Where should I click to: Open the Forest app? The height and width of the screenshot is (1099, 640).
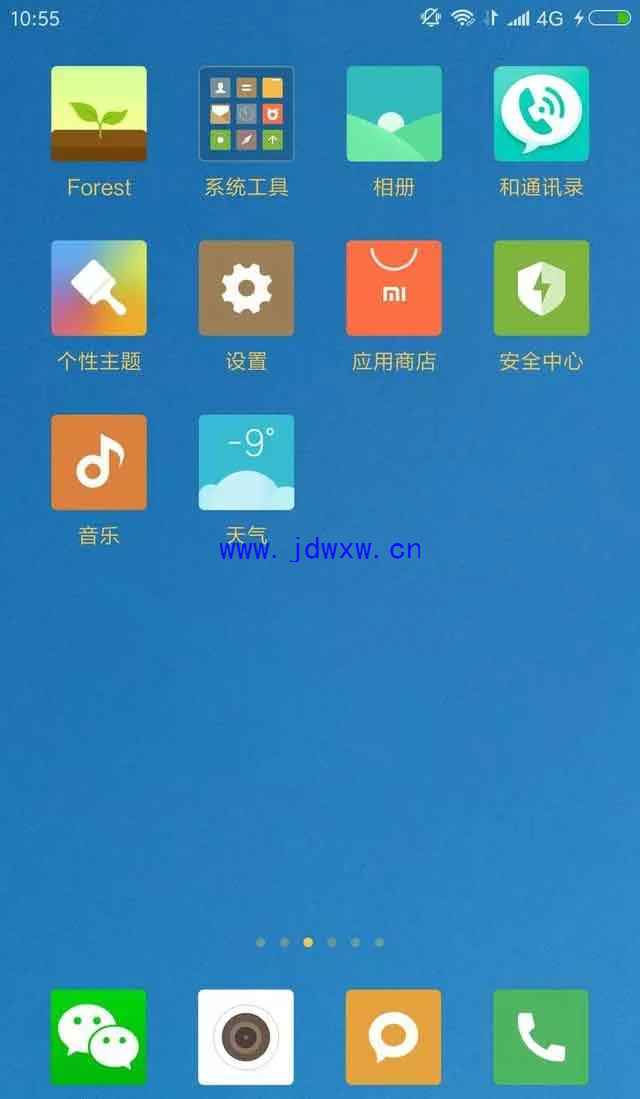(99, 114)
